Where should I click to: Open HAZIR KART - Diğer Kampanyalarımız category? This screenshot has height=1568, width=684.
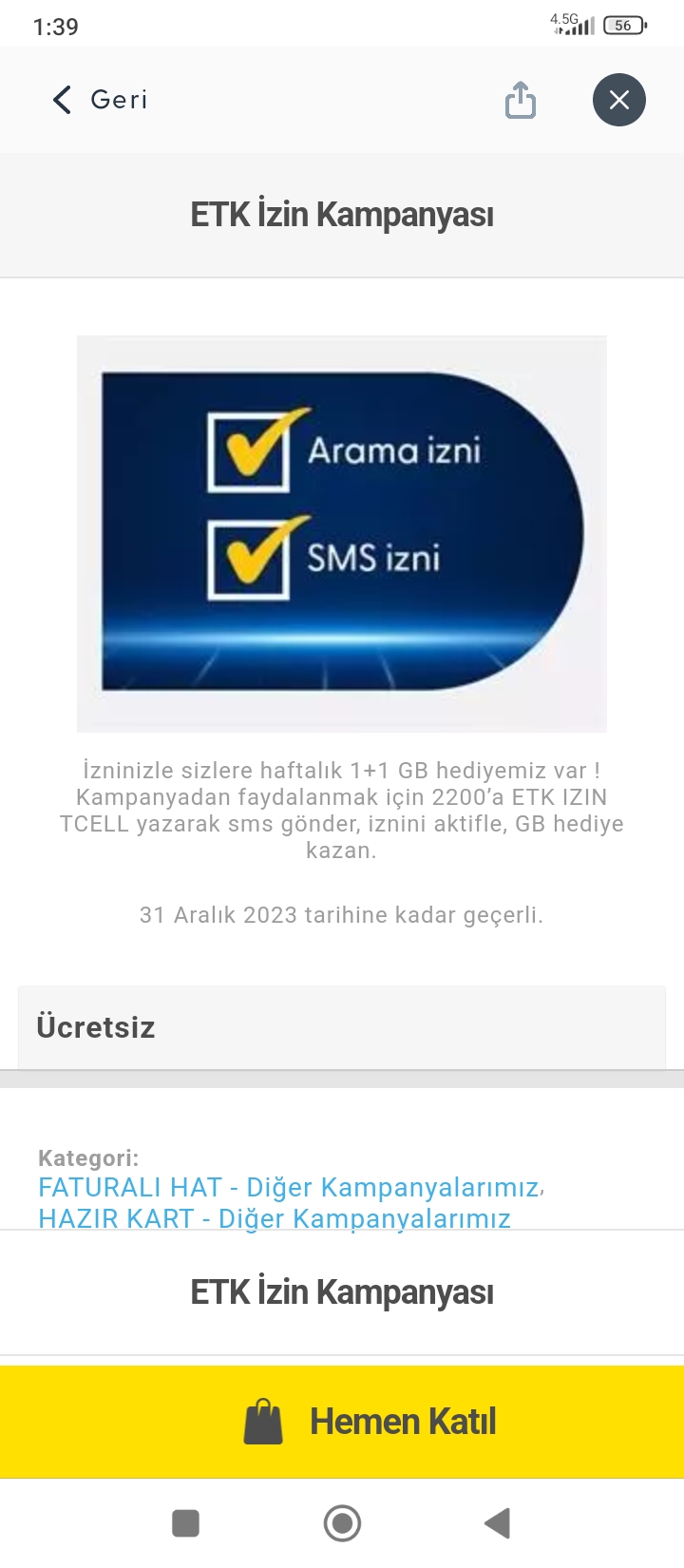click(x=274, y=1217)
